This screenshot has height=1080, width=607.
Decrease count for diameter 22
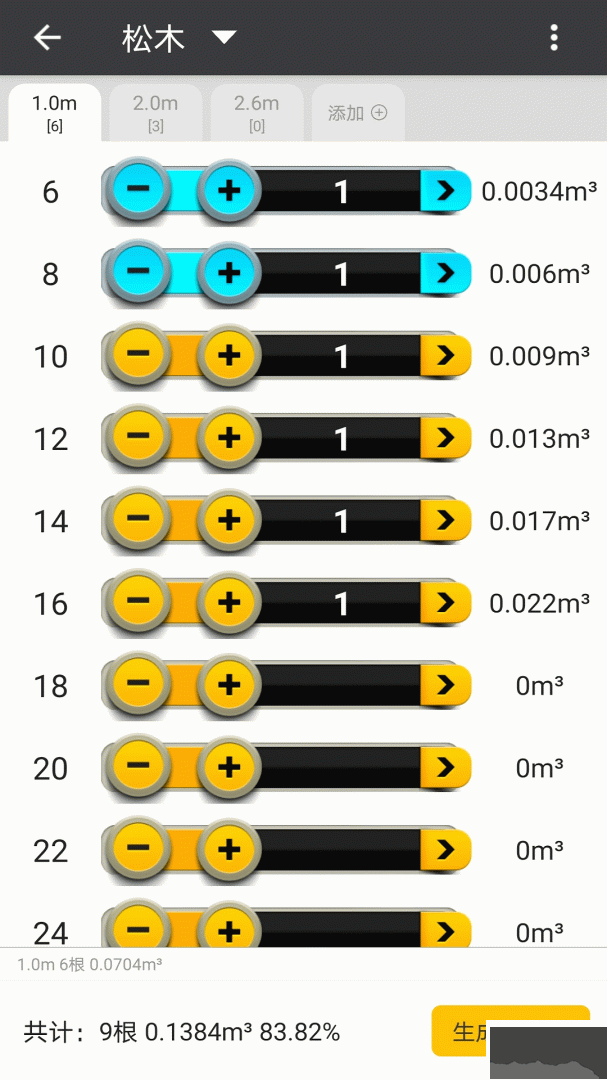pyautogui.click(x=138, y=850)
